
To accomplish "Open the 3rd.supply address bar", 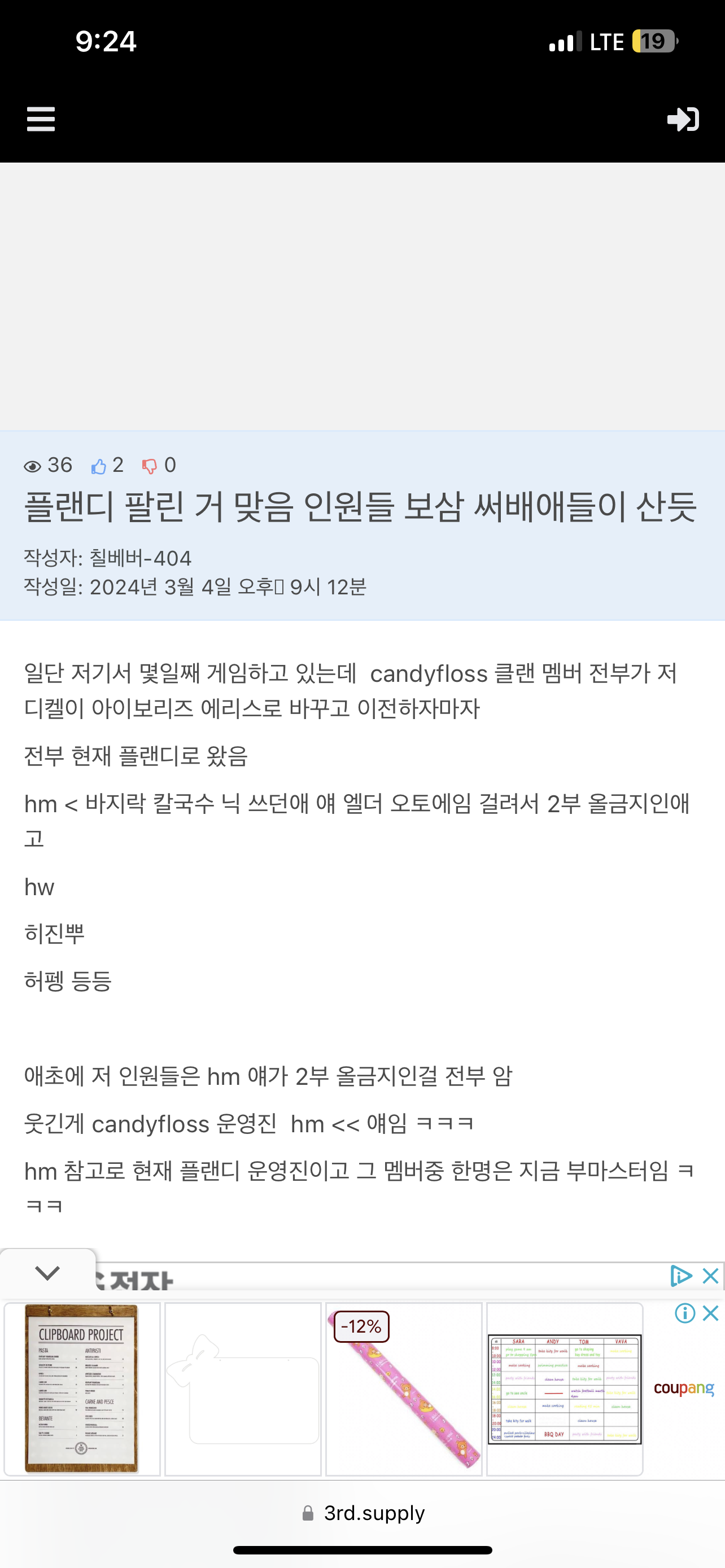I will pyautogui.click(x=364, y=1513).
